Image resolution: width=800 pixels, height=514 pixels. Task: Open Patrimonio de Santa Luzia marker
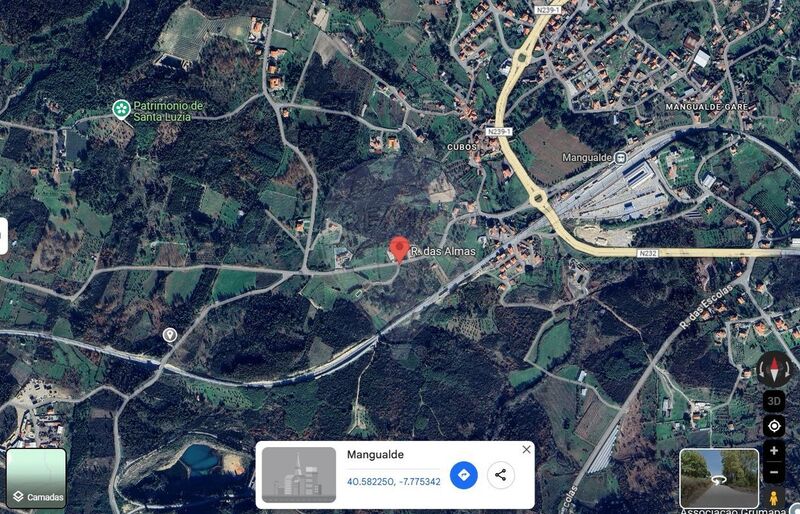click(x=121, y=109)
